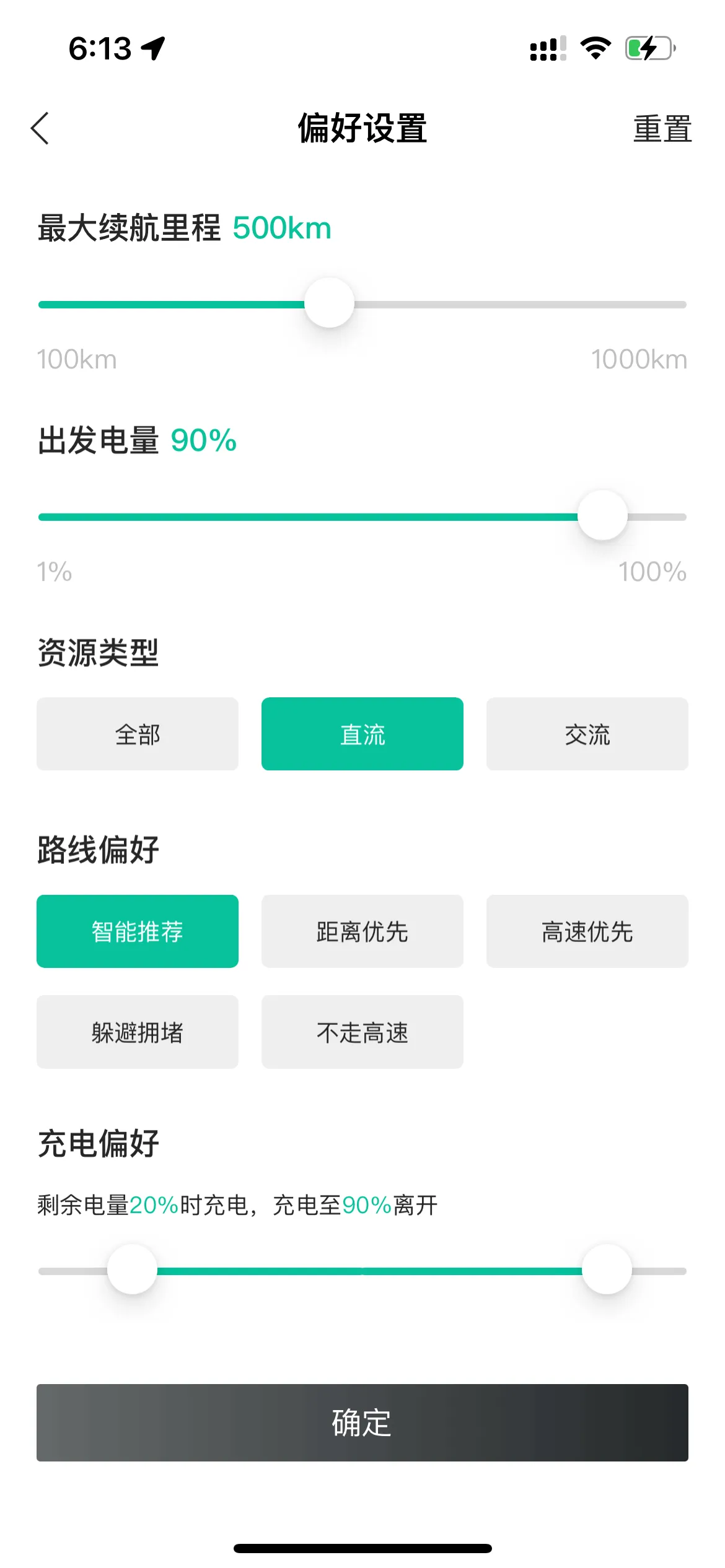
Task: Tap the 20% charging start slider handle
Action: pyautogui.click(x=132, y=1270)
